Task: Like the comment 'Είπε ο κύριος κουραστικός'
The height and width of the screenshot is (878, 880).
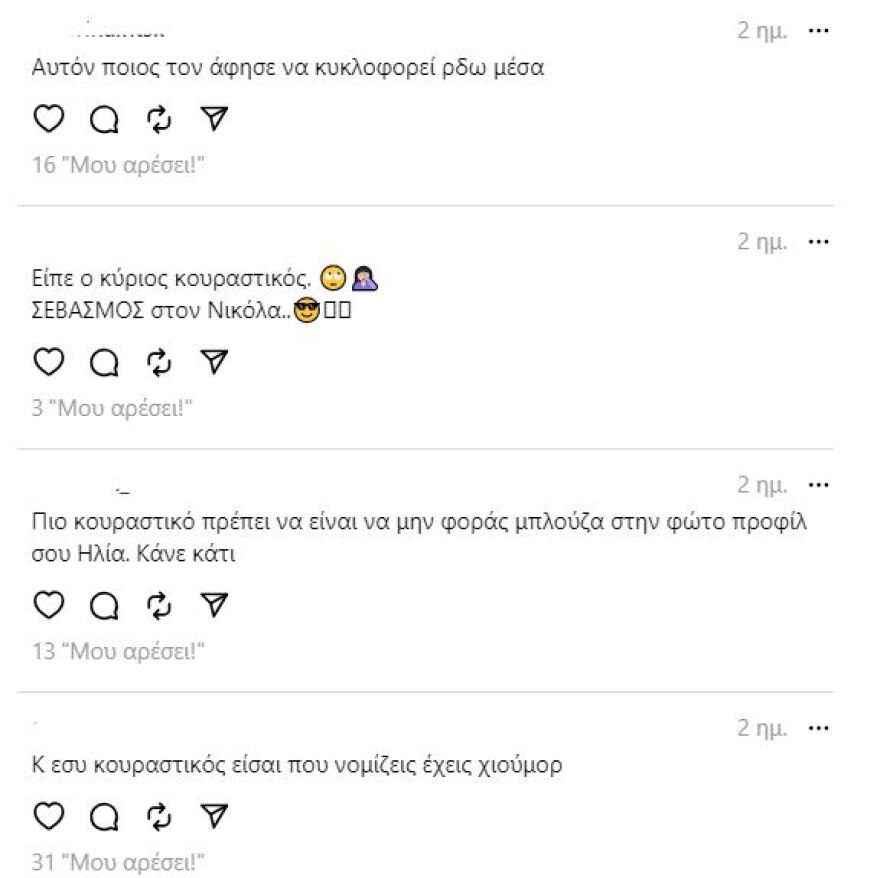Action: (48, 362)
